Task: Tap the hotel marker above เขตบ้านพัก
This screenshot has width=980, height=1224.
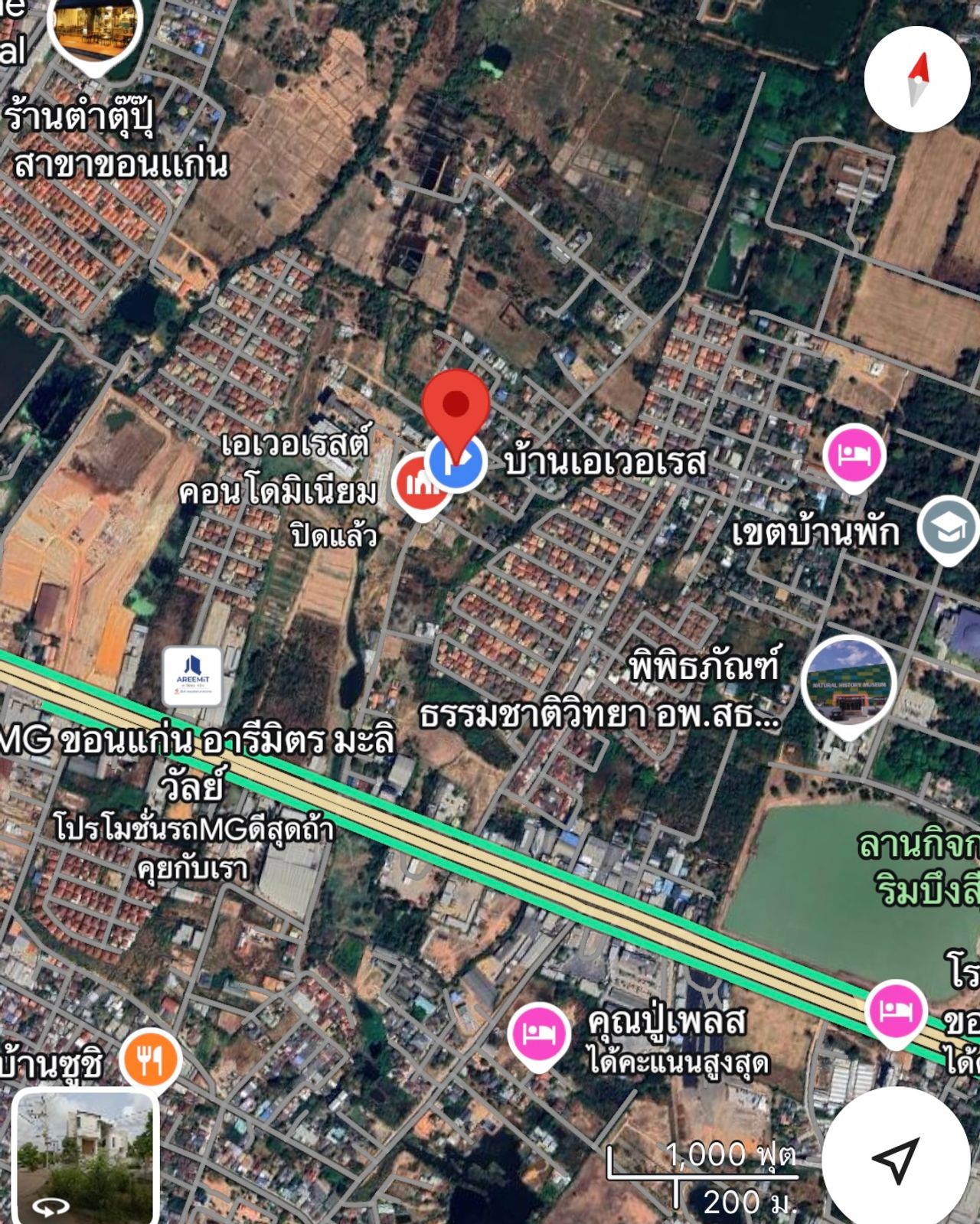Action: pos(854,455)
